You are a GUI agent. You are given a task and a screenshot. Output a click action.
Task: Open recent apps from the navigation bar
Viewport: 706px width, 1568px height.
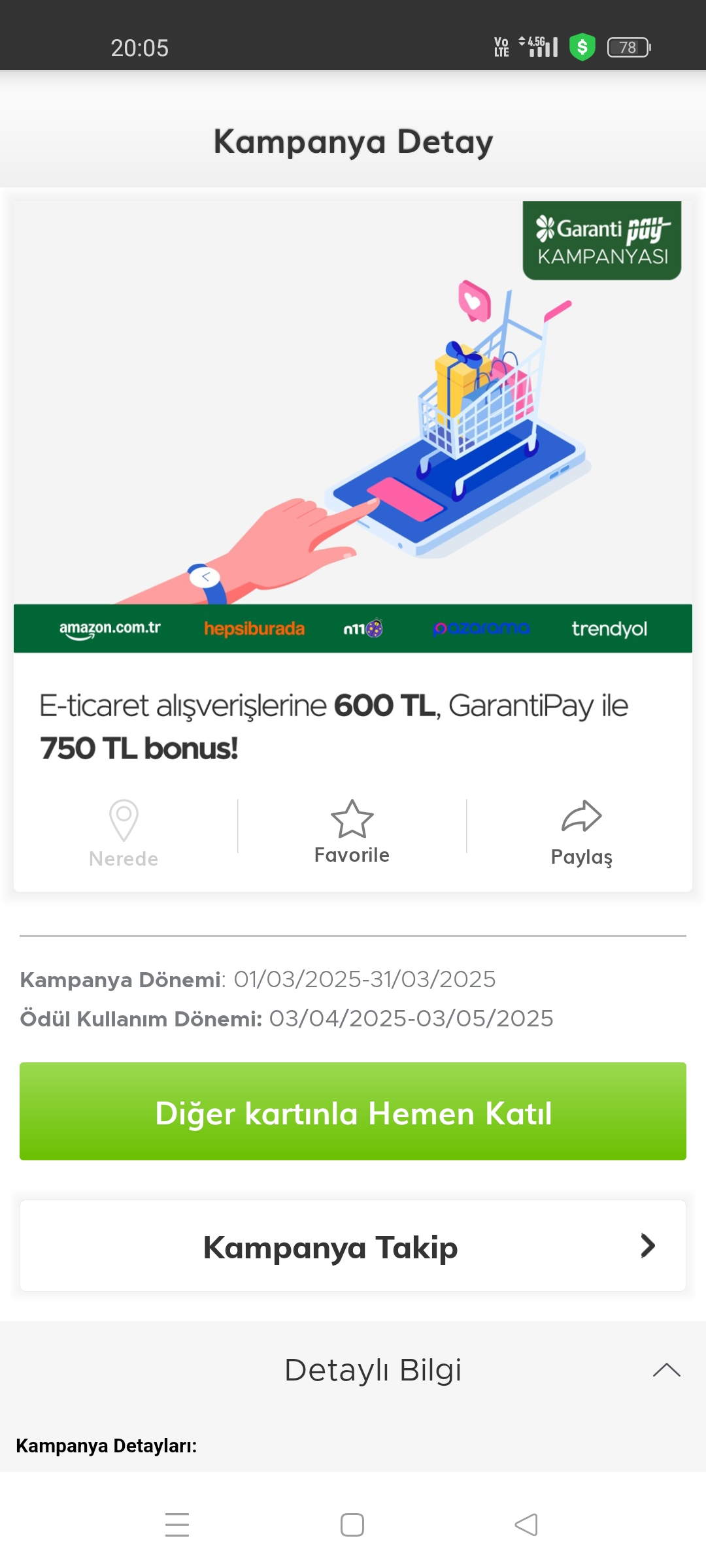[177, 1525]
